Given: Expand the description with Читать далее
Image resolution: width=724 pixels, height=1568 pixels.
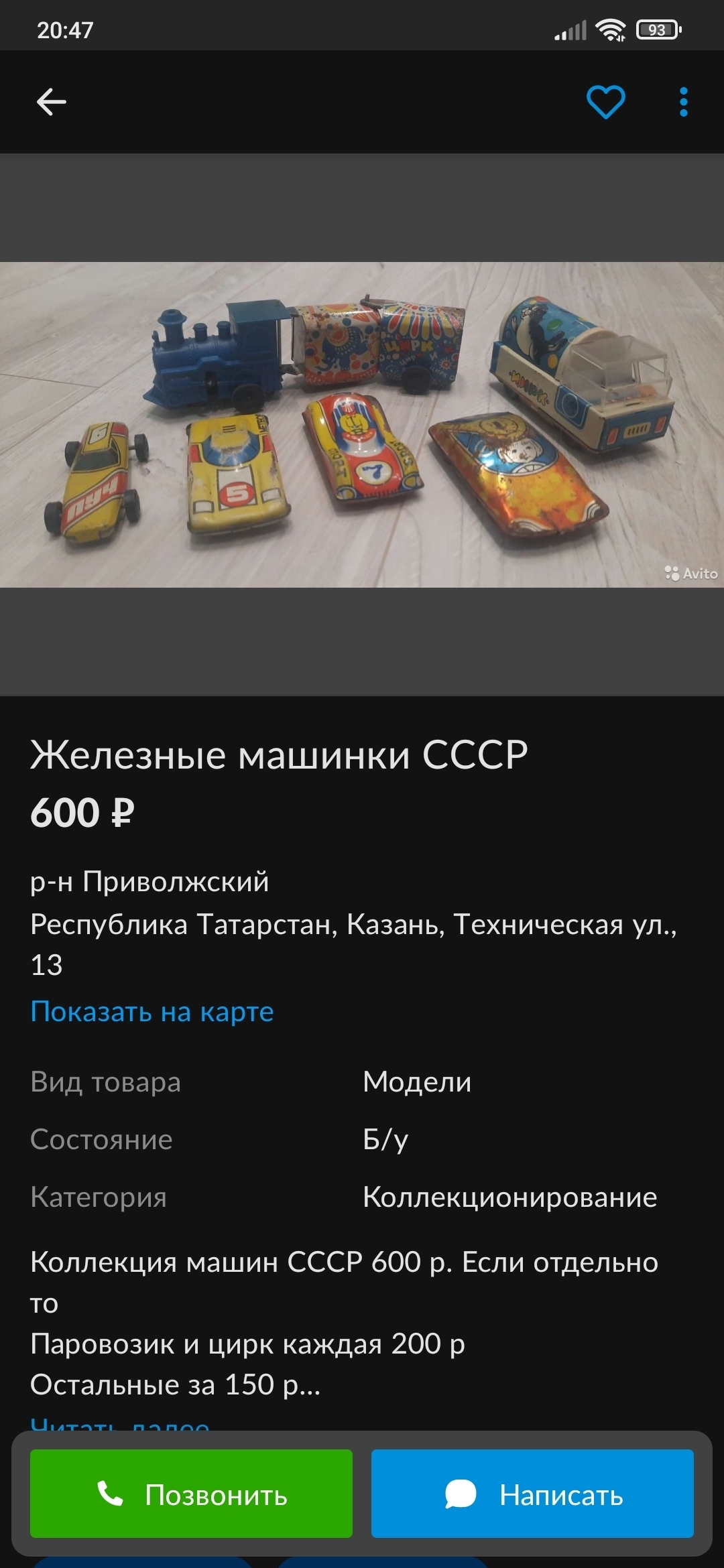Looking at the screenshot, I should click(121, 1425).
